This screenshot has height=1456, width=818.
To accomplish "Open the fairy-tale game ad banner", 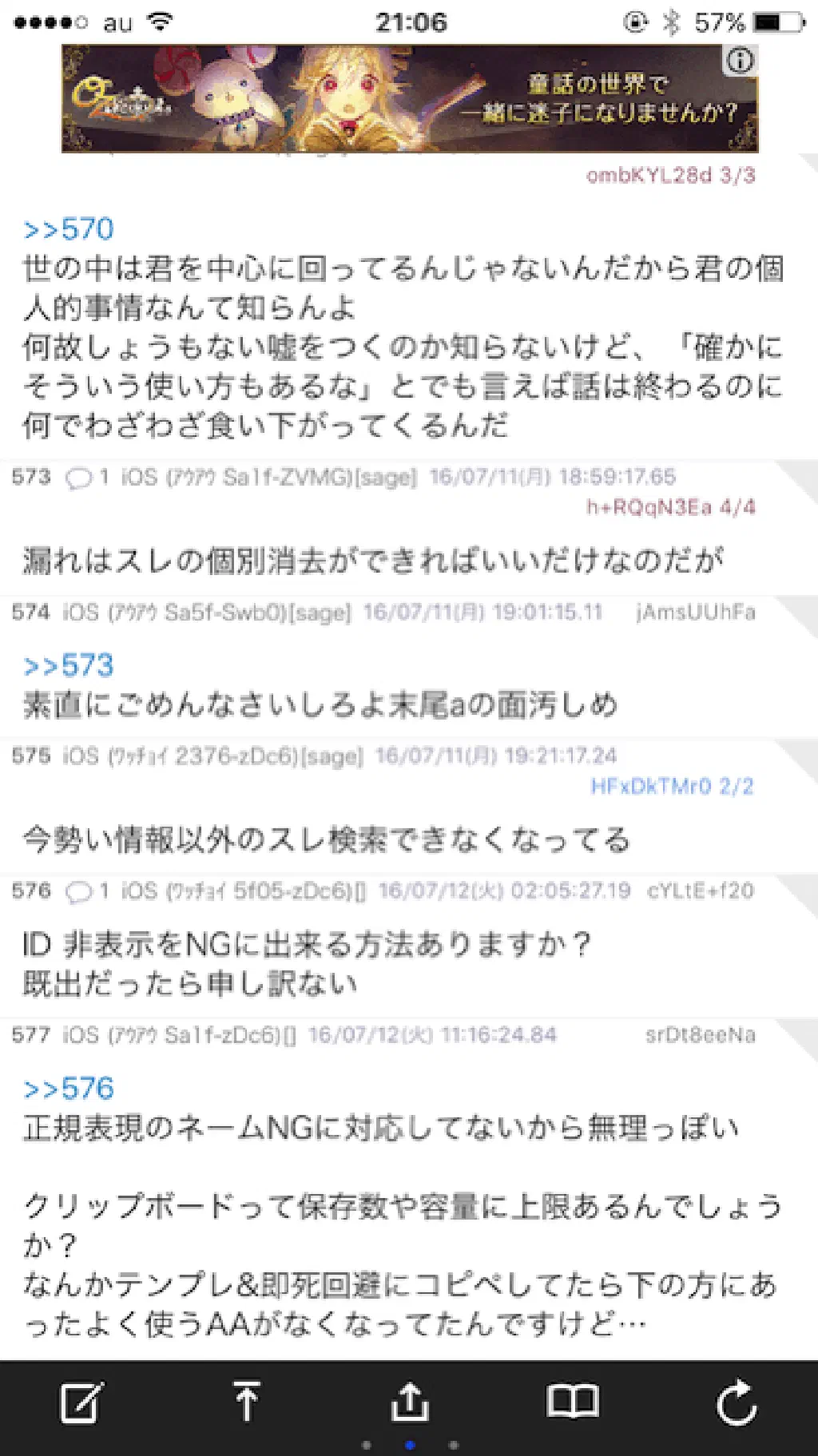I will coord(409,99).
